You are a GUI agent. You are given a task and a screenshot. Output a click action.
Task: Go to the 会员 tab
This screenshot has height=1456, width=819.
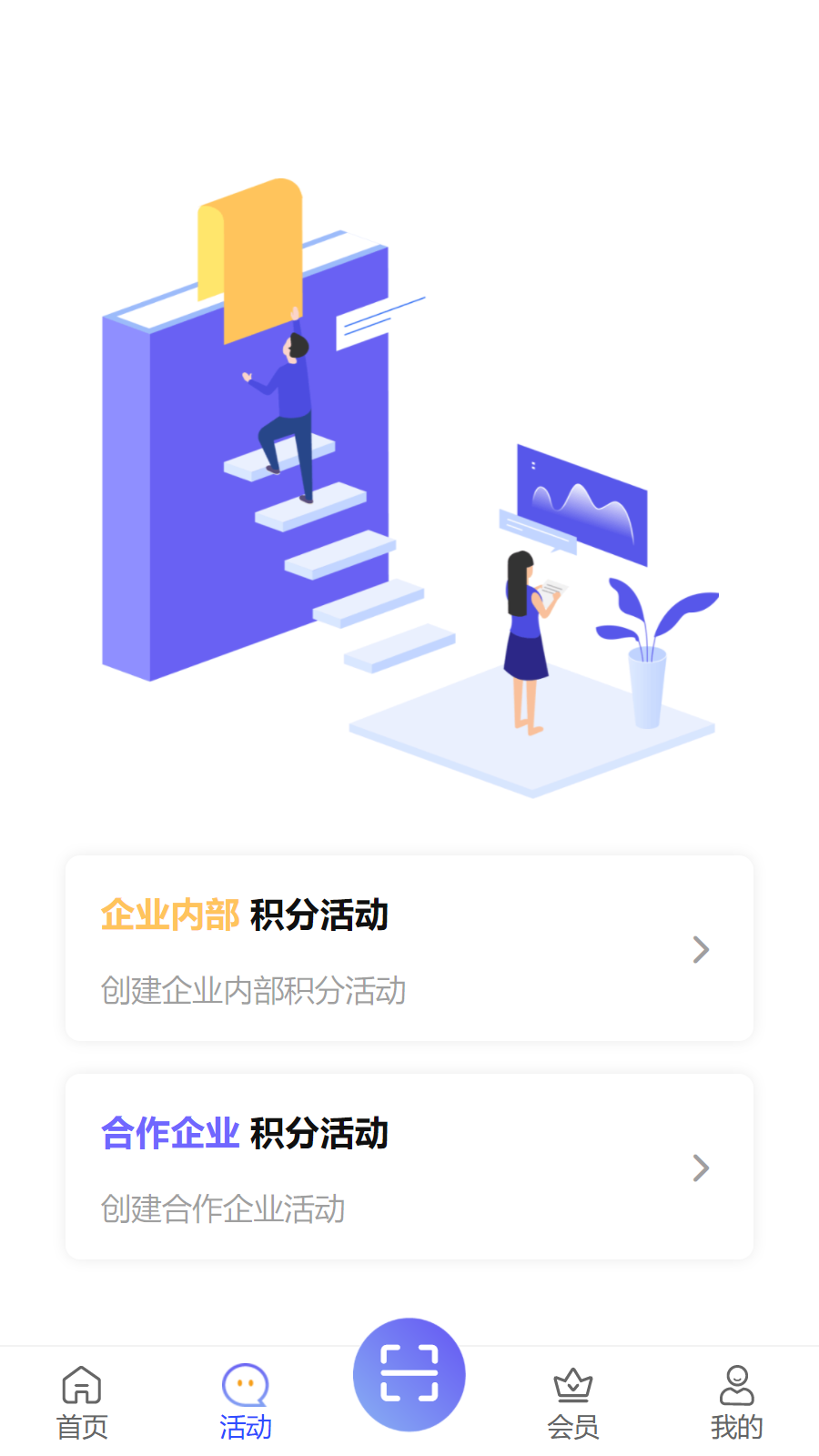[x=573, y=1403]
